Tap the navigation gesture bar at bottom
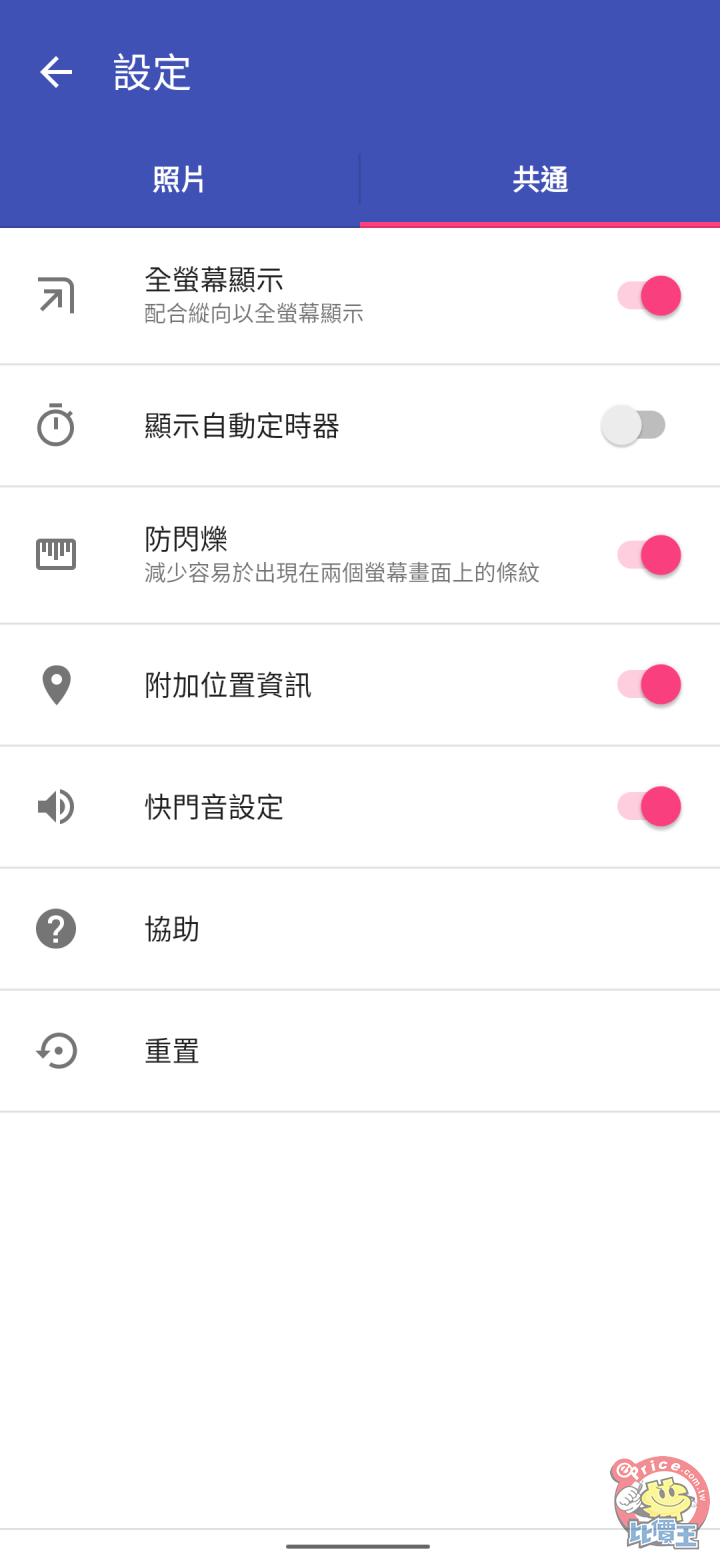The image size is (720, 1560). (360, 1545)
